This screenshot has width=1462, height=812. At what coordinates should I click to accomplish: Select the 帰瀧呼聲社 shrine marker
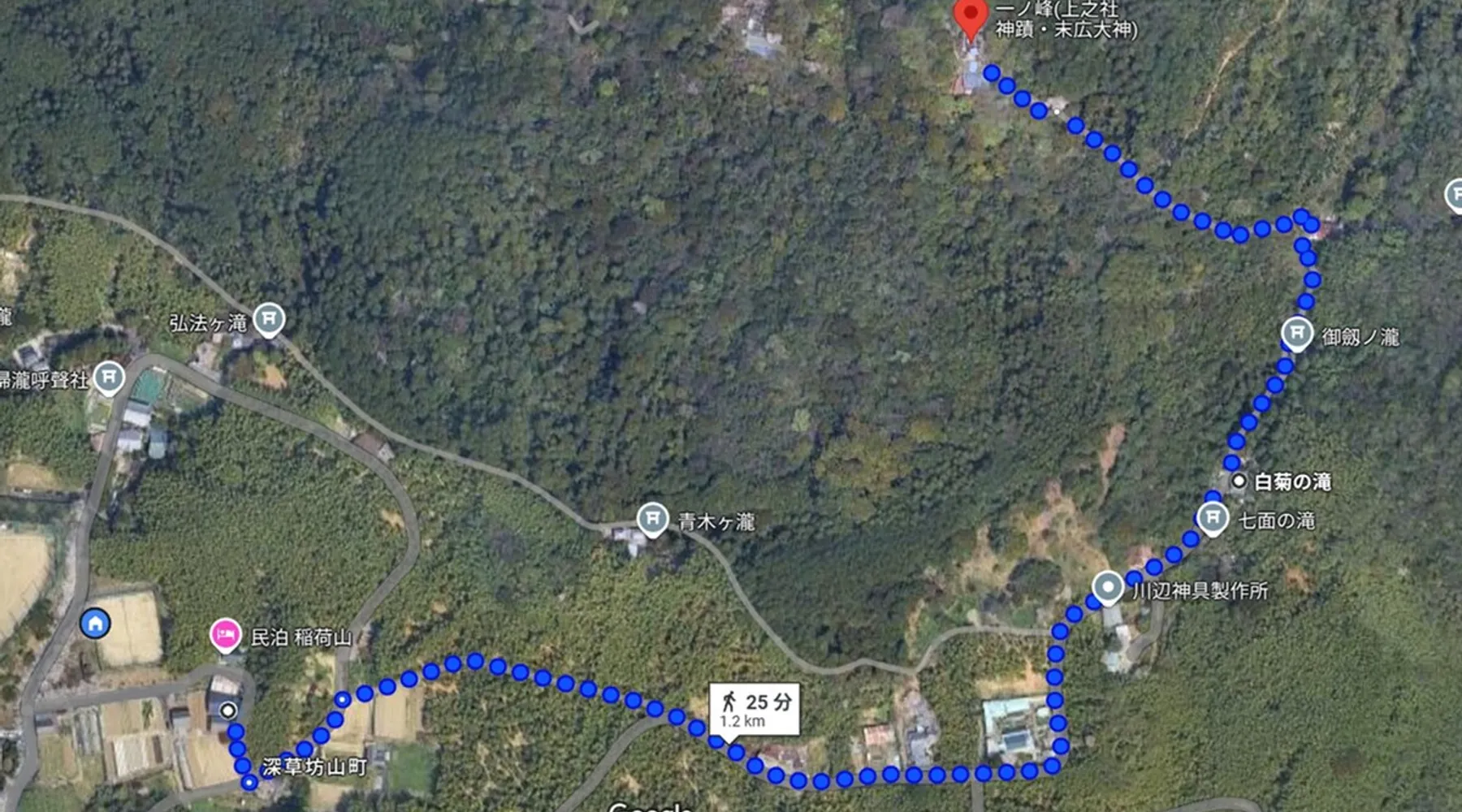point(109,378)
